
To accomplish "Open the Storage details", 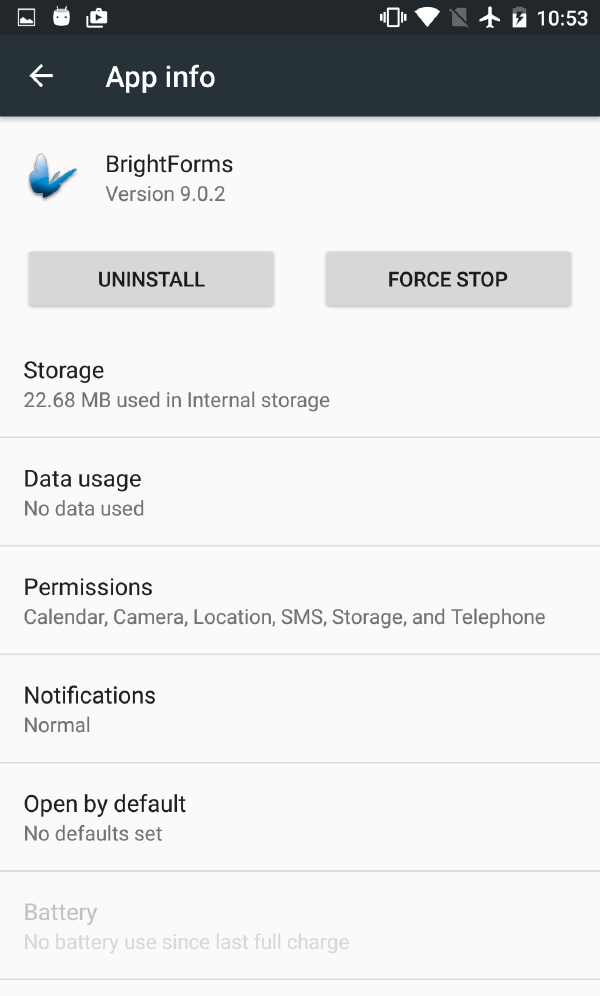I will [x=300, y=384].
